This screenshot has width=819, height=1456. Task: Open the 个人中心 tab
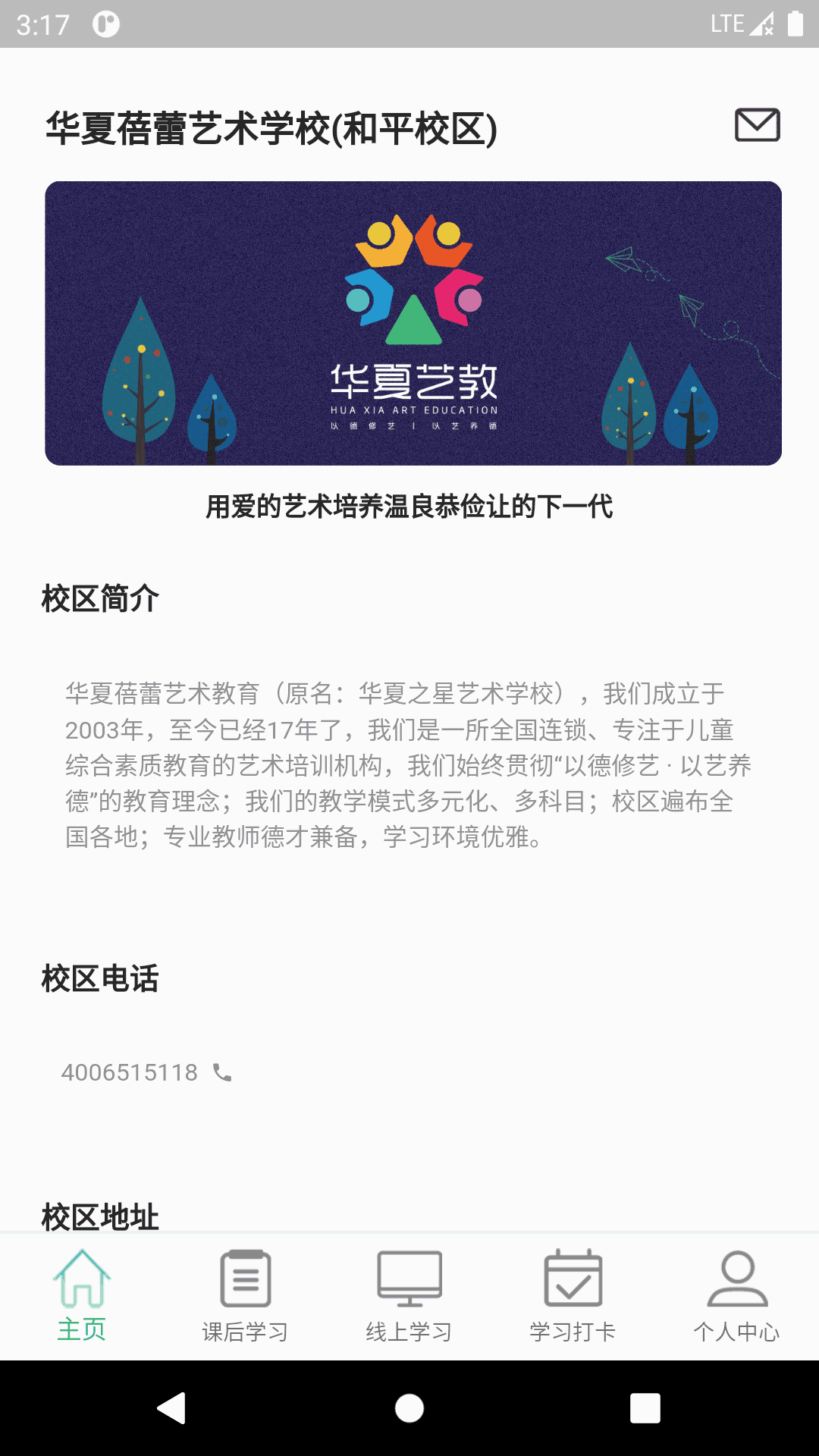(736, 1296)
